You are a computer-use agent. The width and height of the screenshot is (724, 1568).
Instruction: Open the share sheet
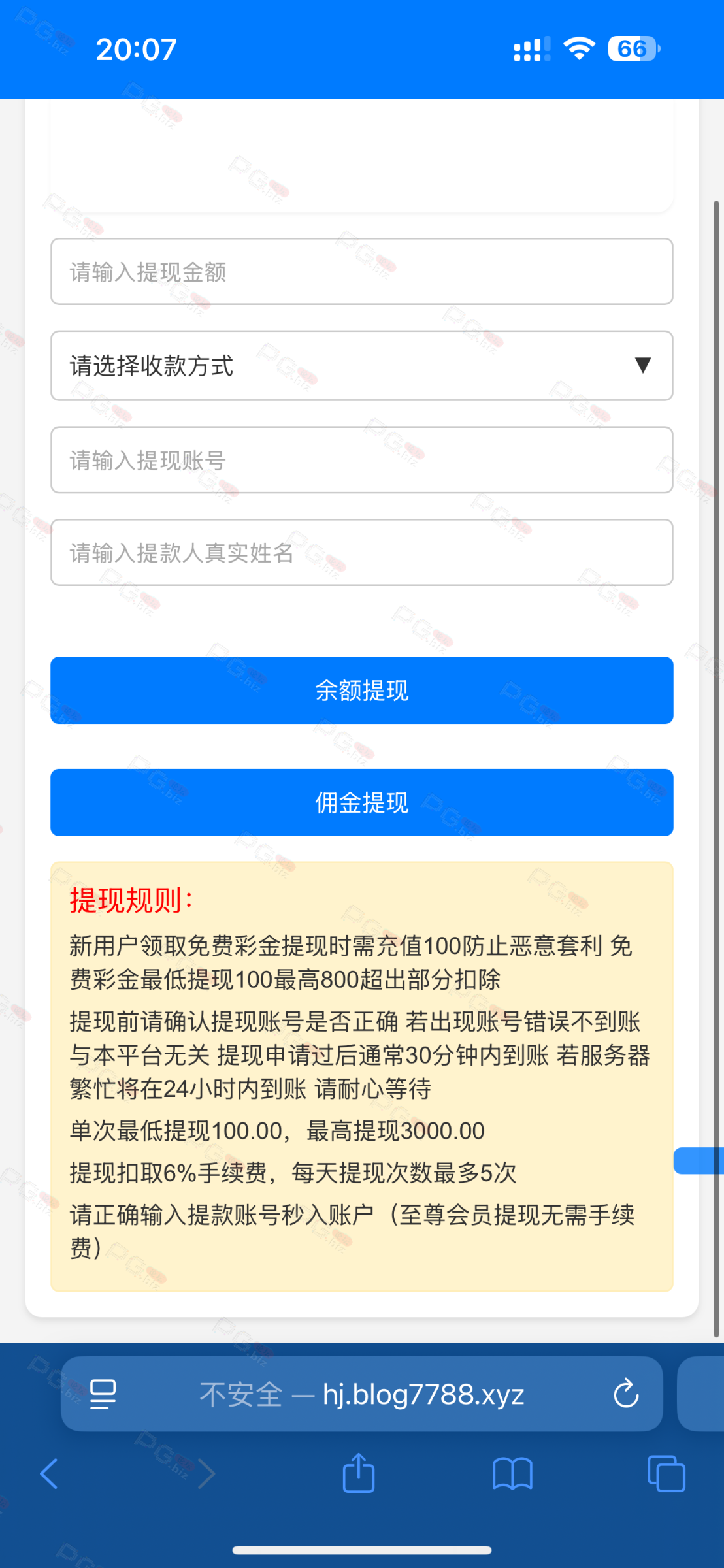(x=359, y=1474)
